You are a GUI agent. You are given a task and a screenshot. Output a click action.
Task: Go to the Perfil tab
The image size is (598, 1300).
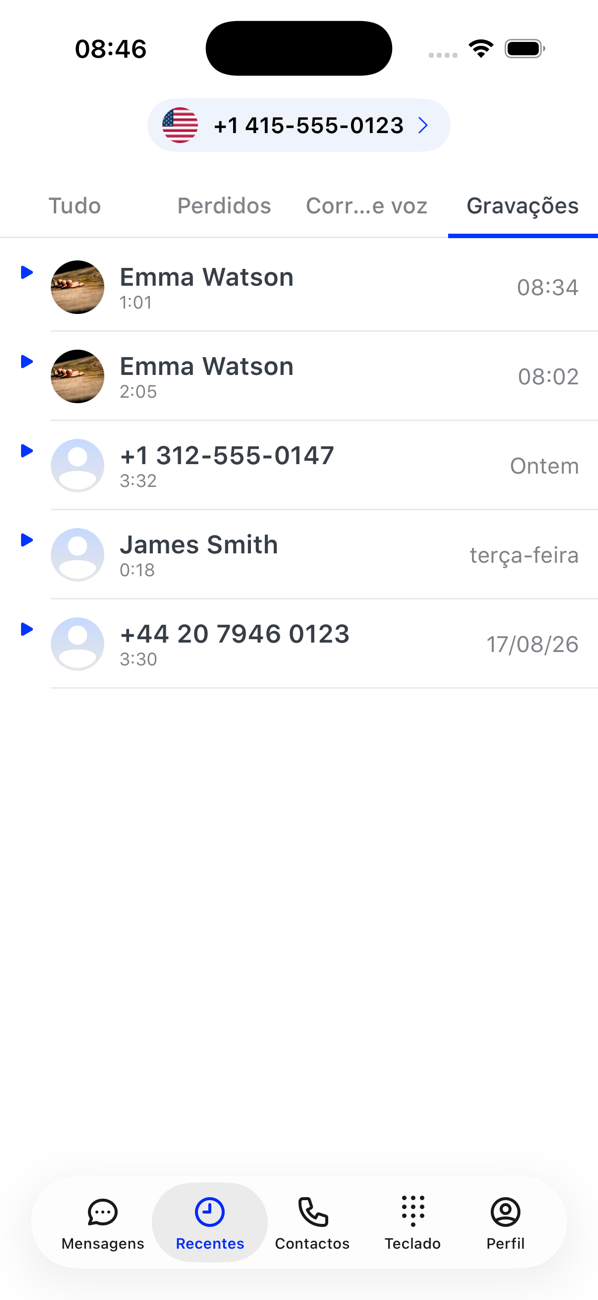(x=505, y=1223)
